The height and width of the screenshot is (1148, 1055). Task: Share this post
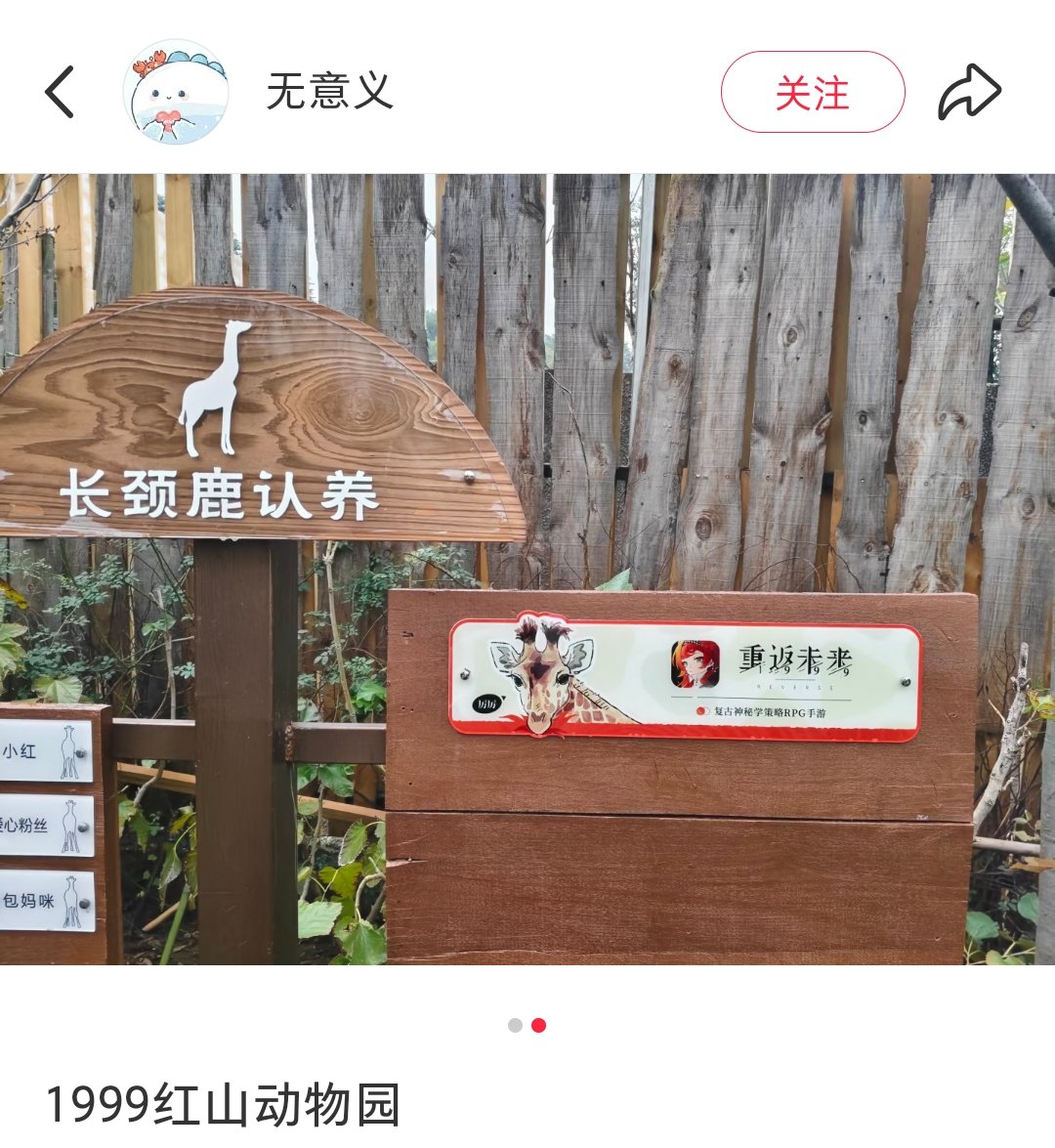click(x=969, y=93)
